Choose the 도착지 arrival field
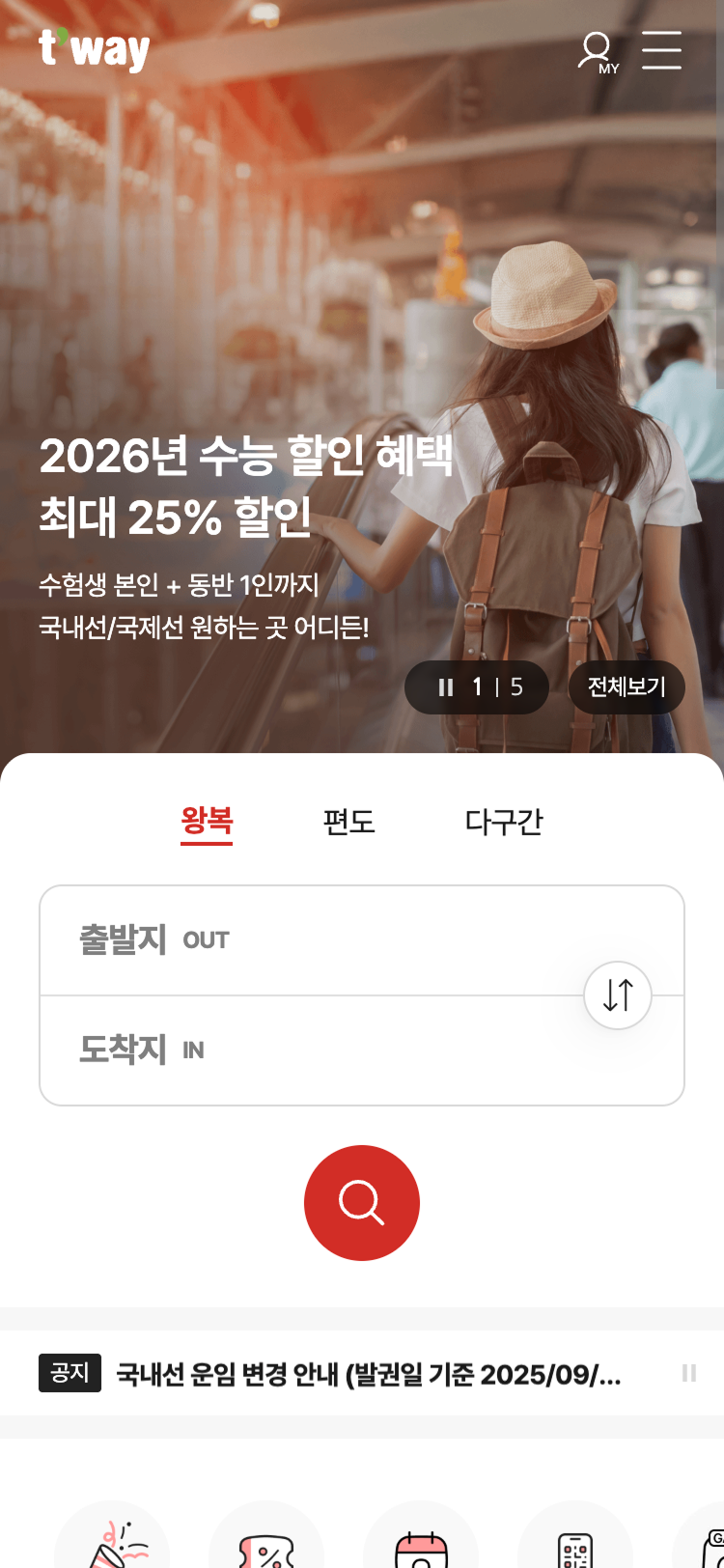 (309, 1050)
